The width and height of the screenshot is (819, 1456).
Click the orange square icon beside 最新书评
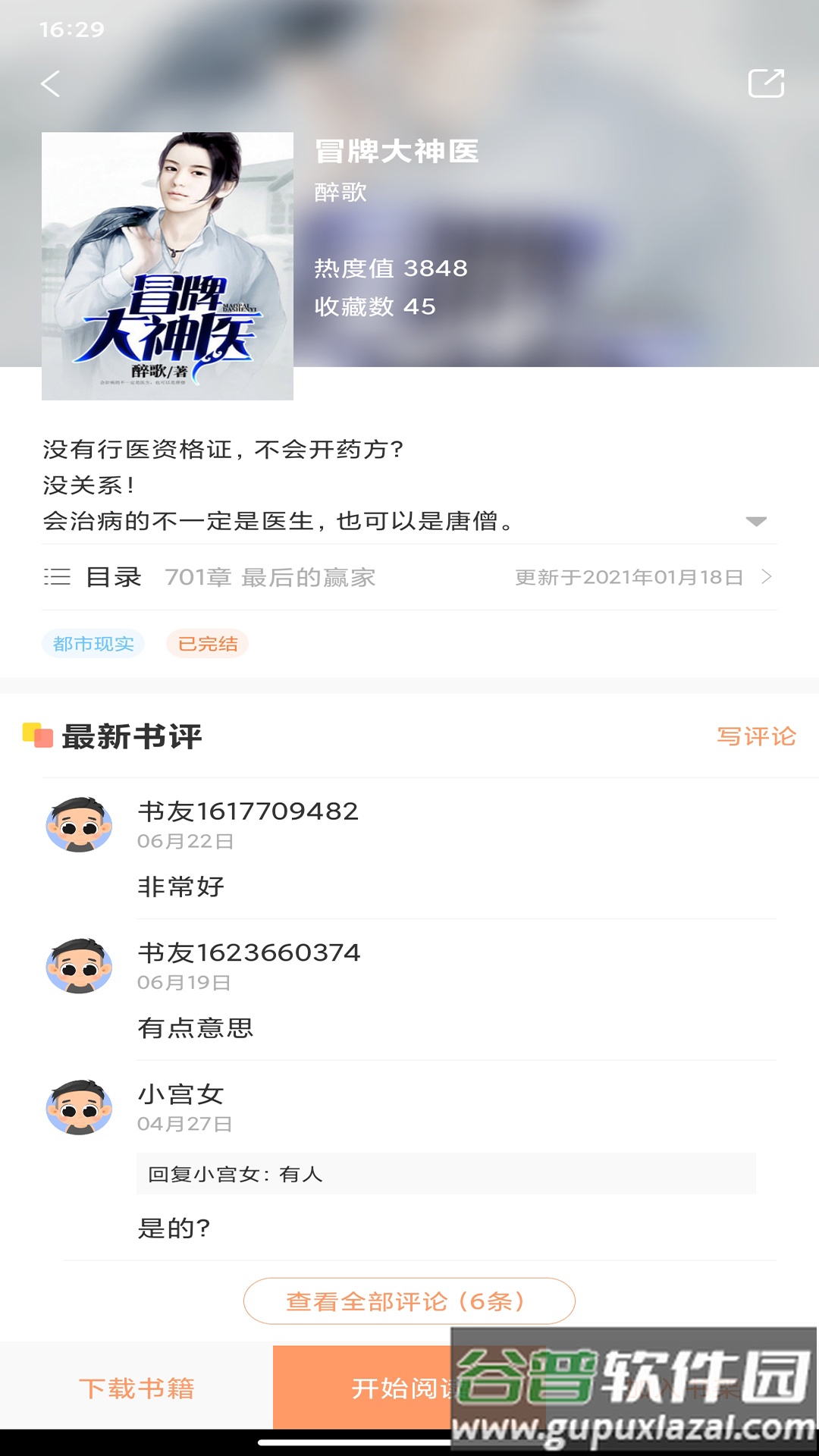[x=37, y=733]
